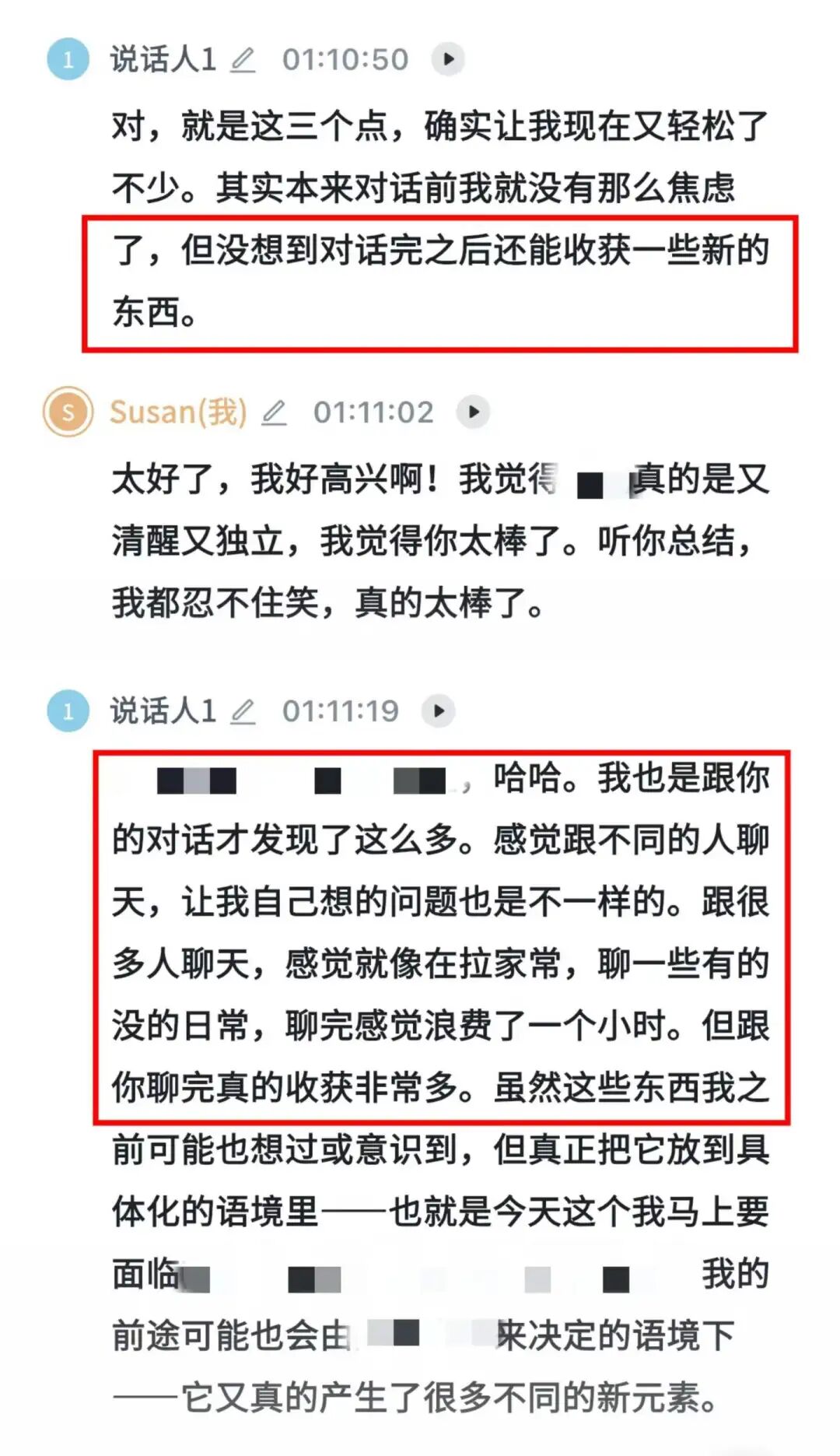Viewport: 840px width, 1456px height.
Task: Play the segment at 01:10:50
Action: pos(448,59)
